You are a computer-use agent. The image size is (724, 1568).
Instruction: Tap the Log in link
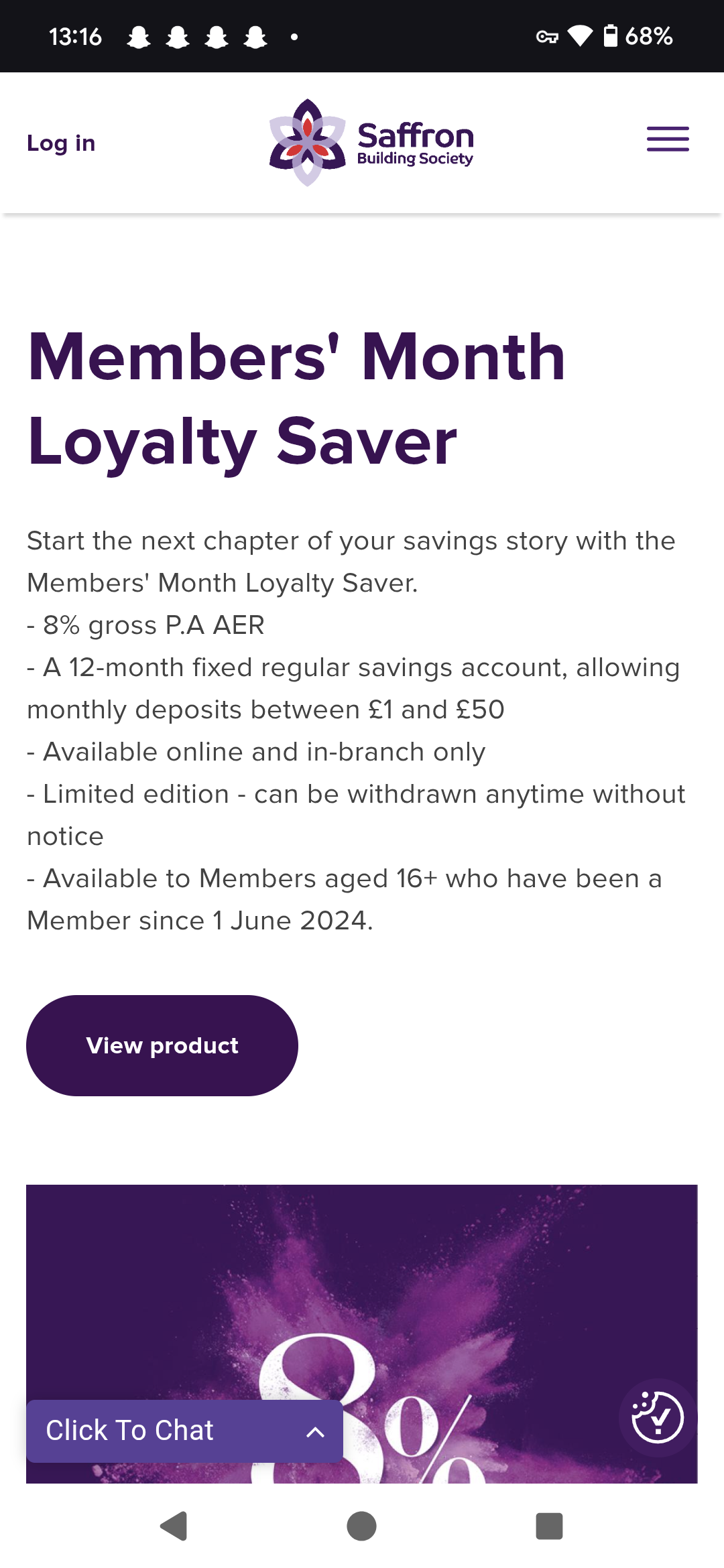(x=61, y=143)
